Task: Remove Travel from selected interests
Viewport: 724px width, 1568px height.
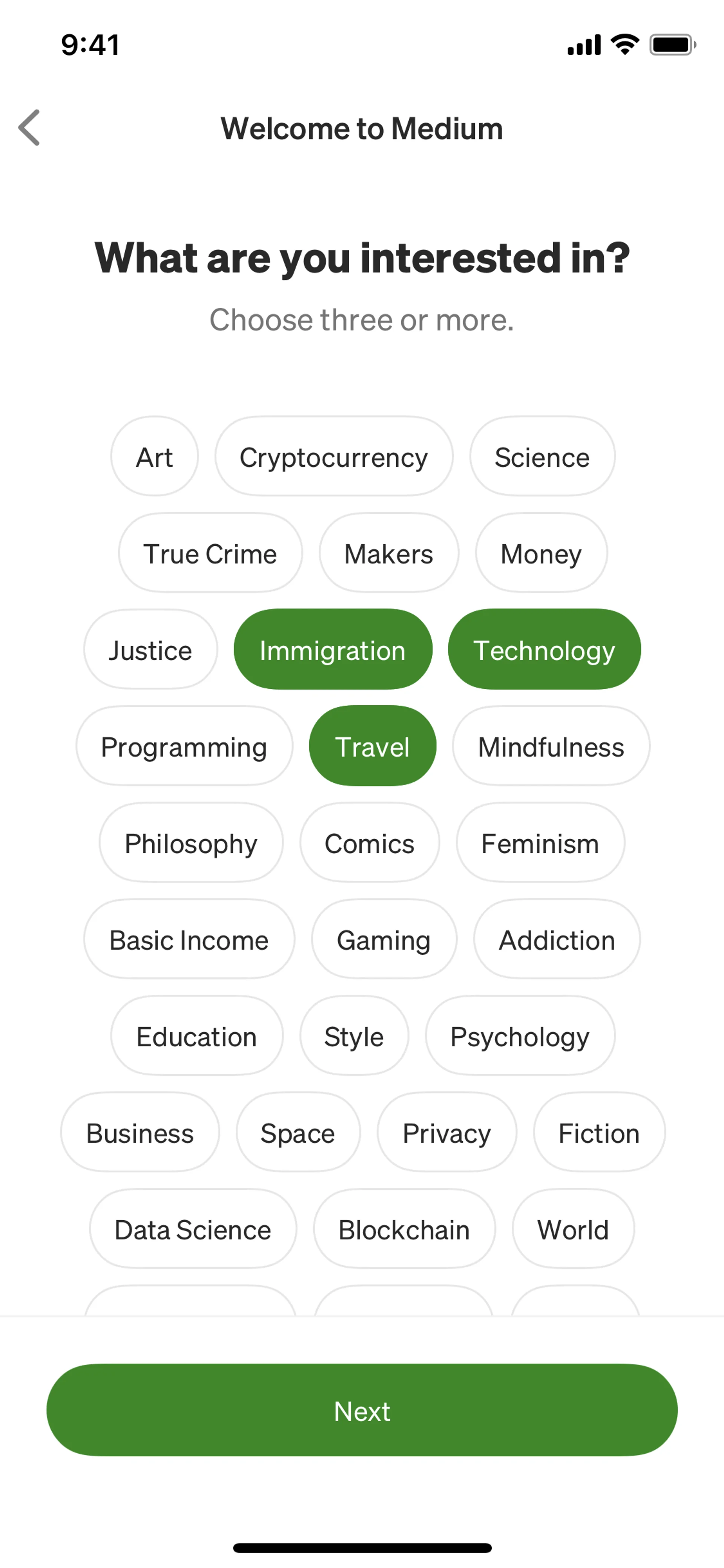Action: pyautogui.click(x=372, y=746)
